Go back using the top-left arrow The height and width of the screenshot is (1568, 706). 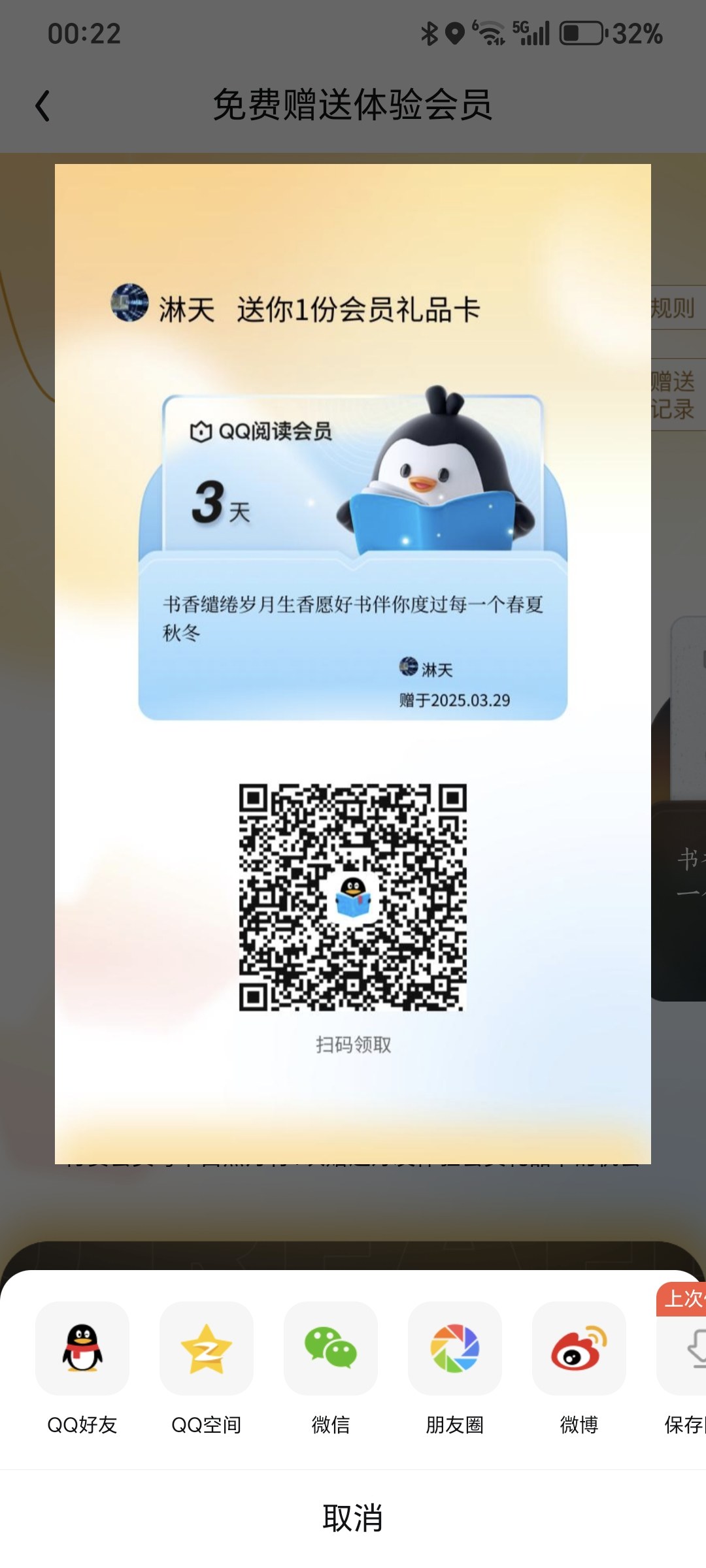42,106
